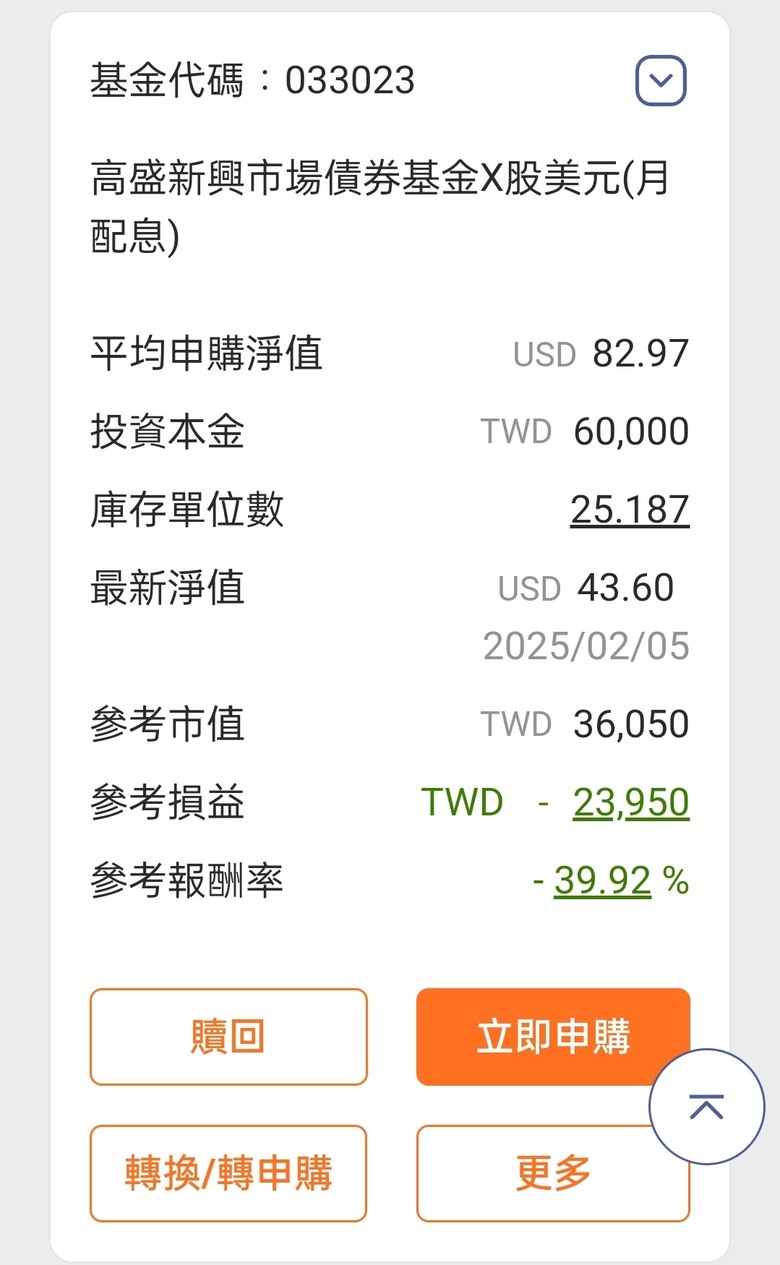This screenshot has height=1265, width=780.
Task: Tap the 贖回 redeem button
Action: coord(229,1037)
